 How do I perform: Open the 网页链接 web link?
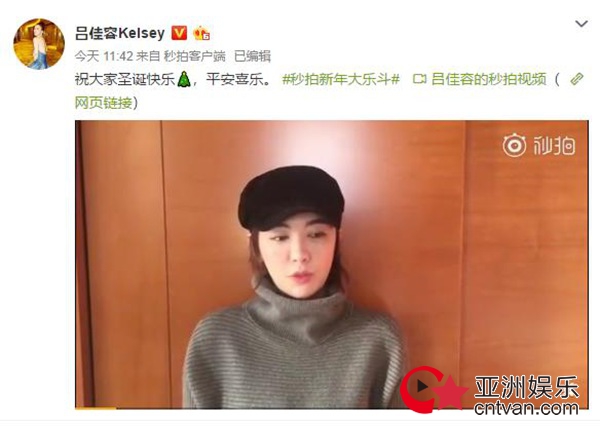(101, 102)
